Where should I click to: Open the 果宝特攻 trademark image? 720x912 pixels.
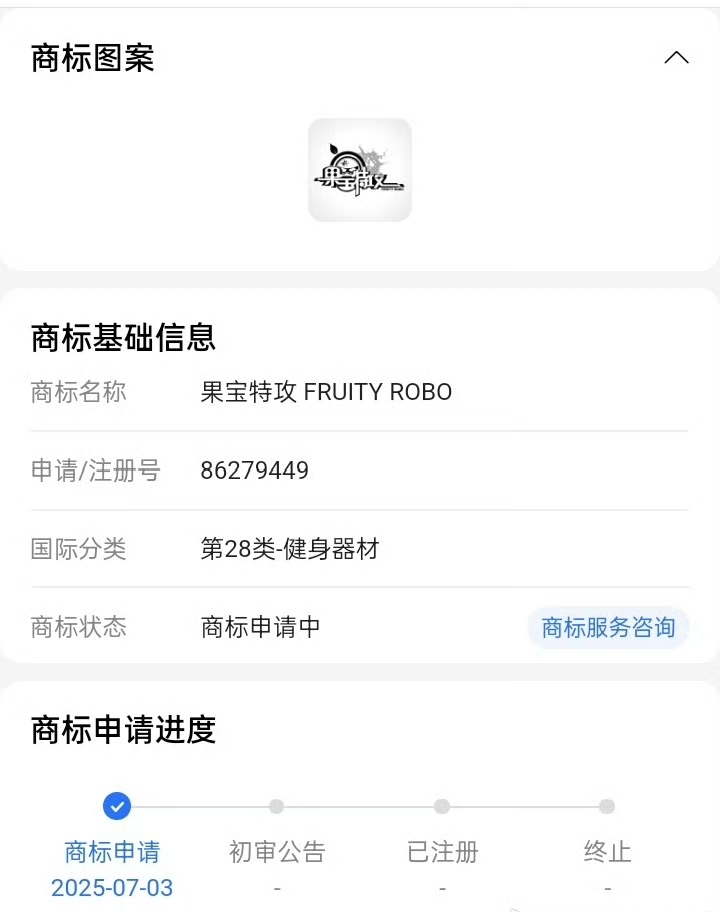360,170
